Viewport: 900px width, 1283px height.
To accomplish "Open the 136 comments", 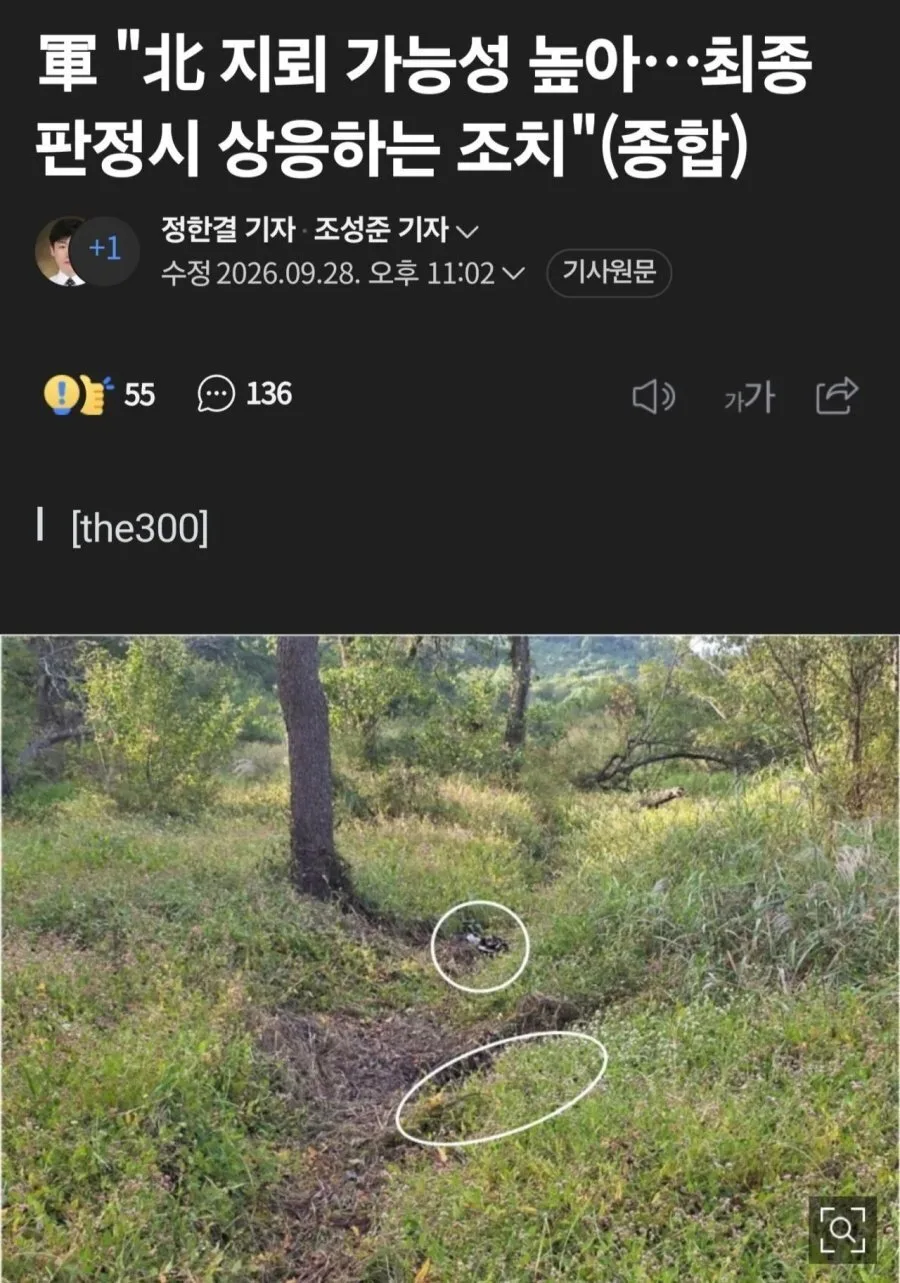I will [245, 395].
